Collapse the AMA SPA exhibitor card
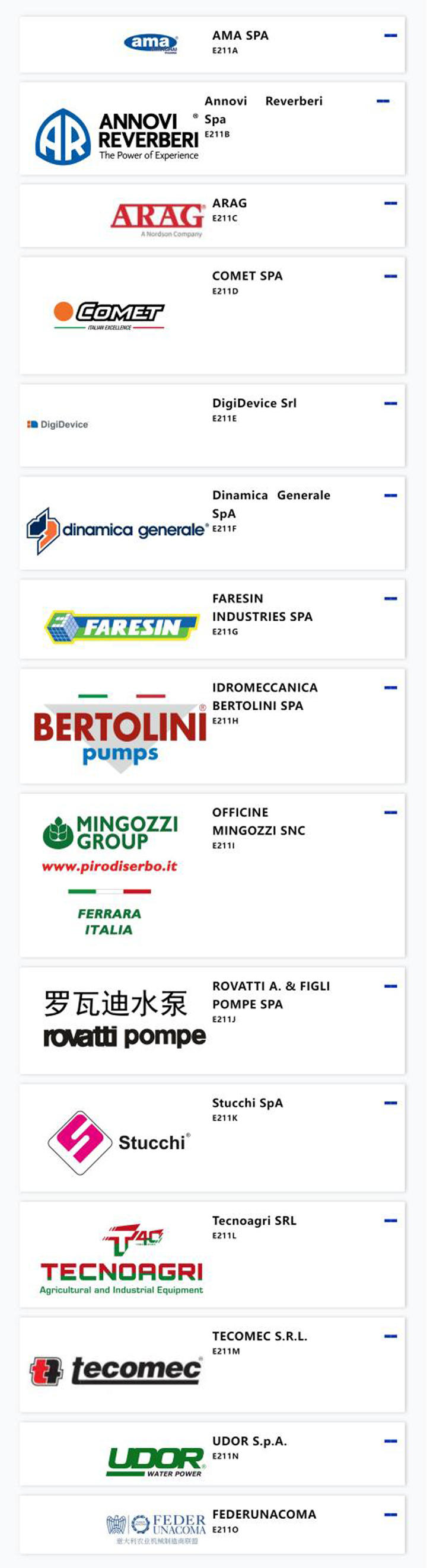 (x=390, y=36)
